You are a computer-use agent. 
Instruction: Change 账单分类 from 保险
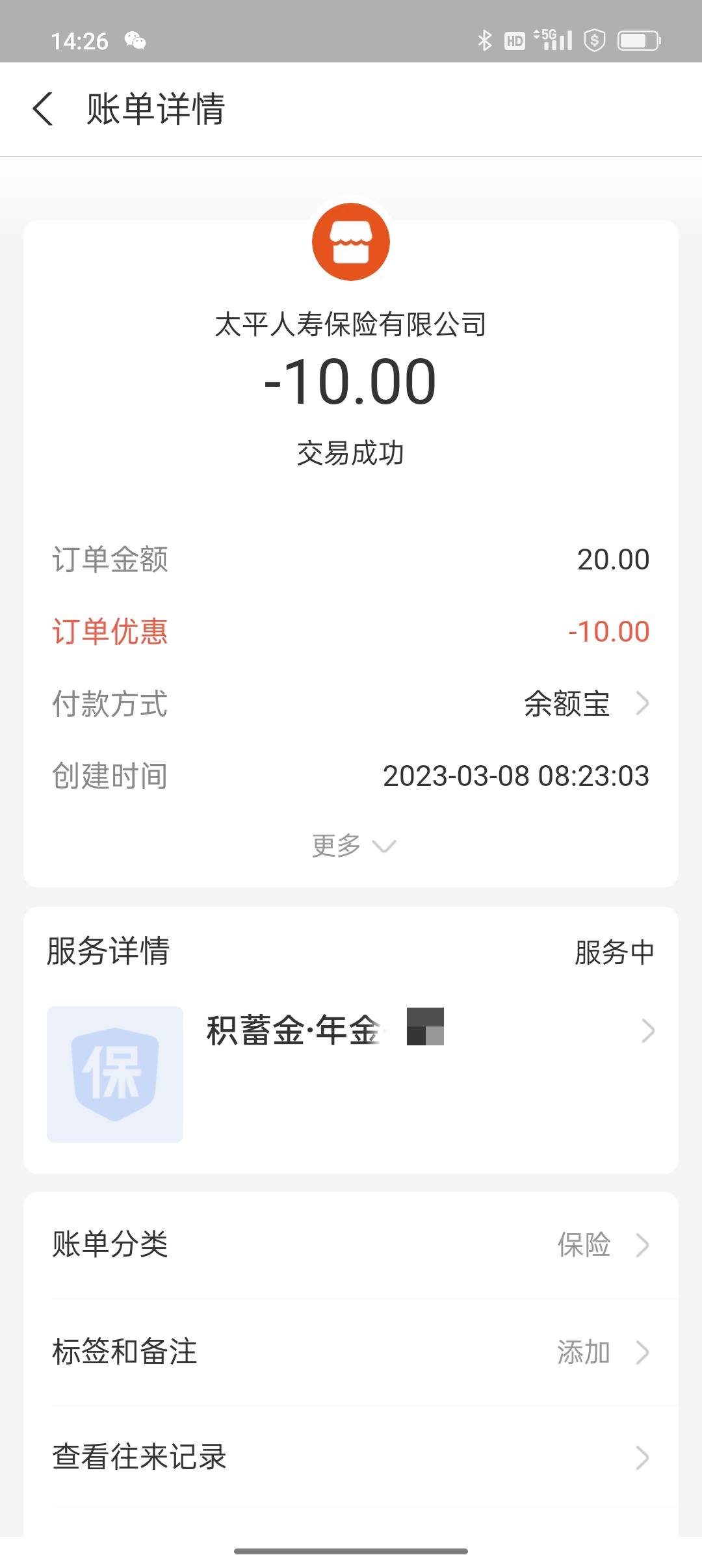click(351, 1244)
